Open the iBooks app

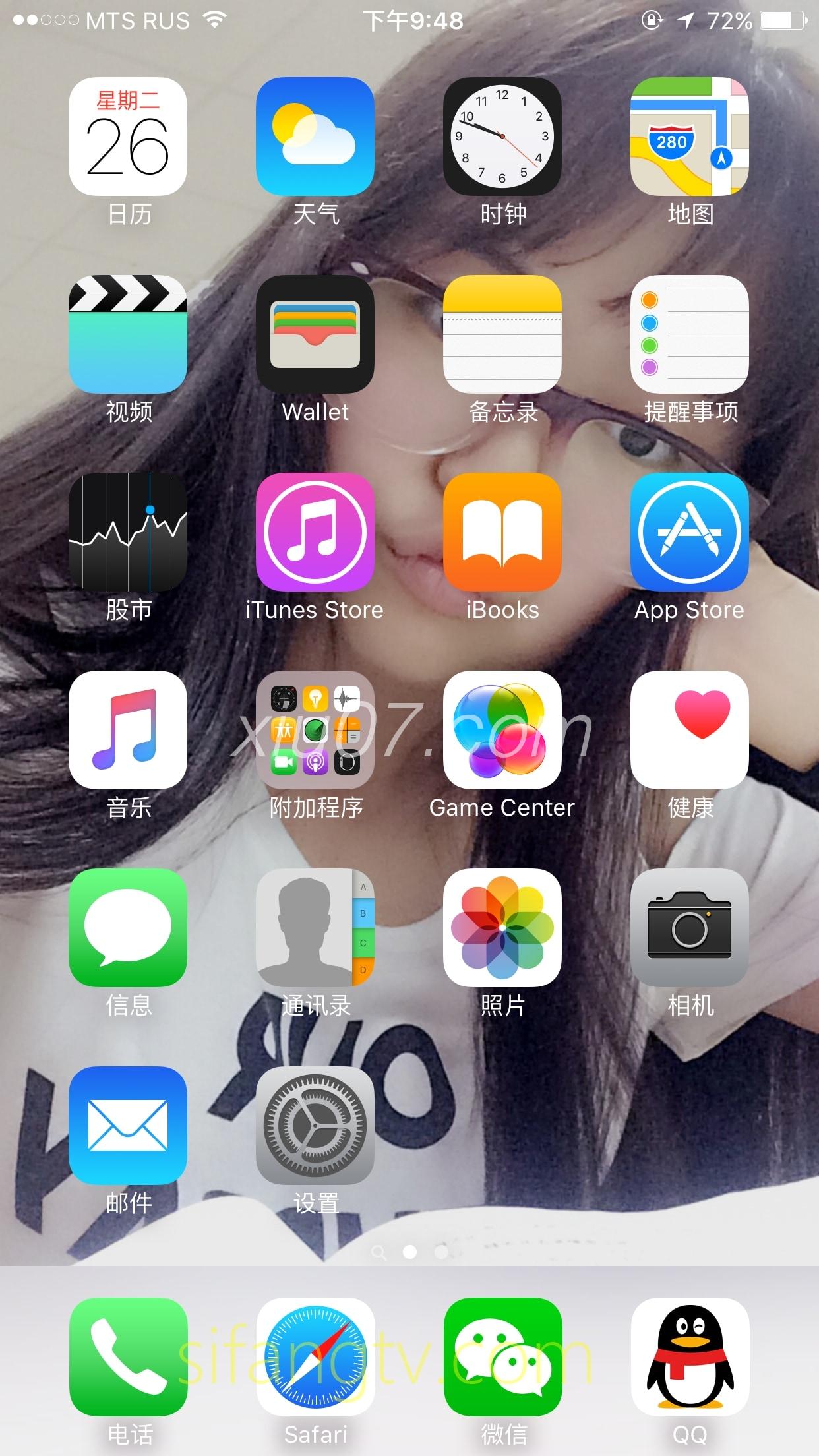(502, 532)
